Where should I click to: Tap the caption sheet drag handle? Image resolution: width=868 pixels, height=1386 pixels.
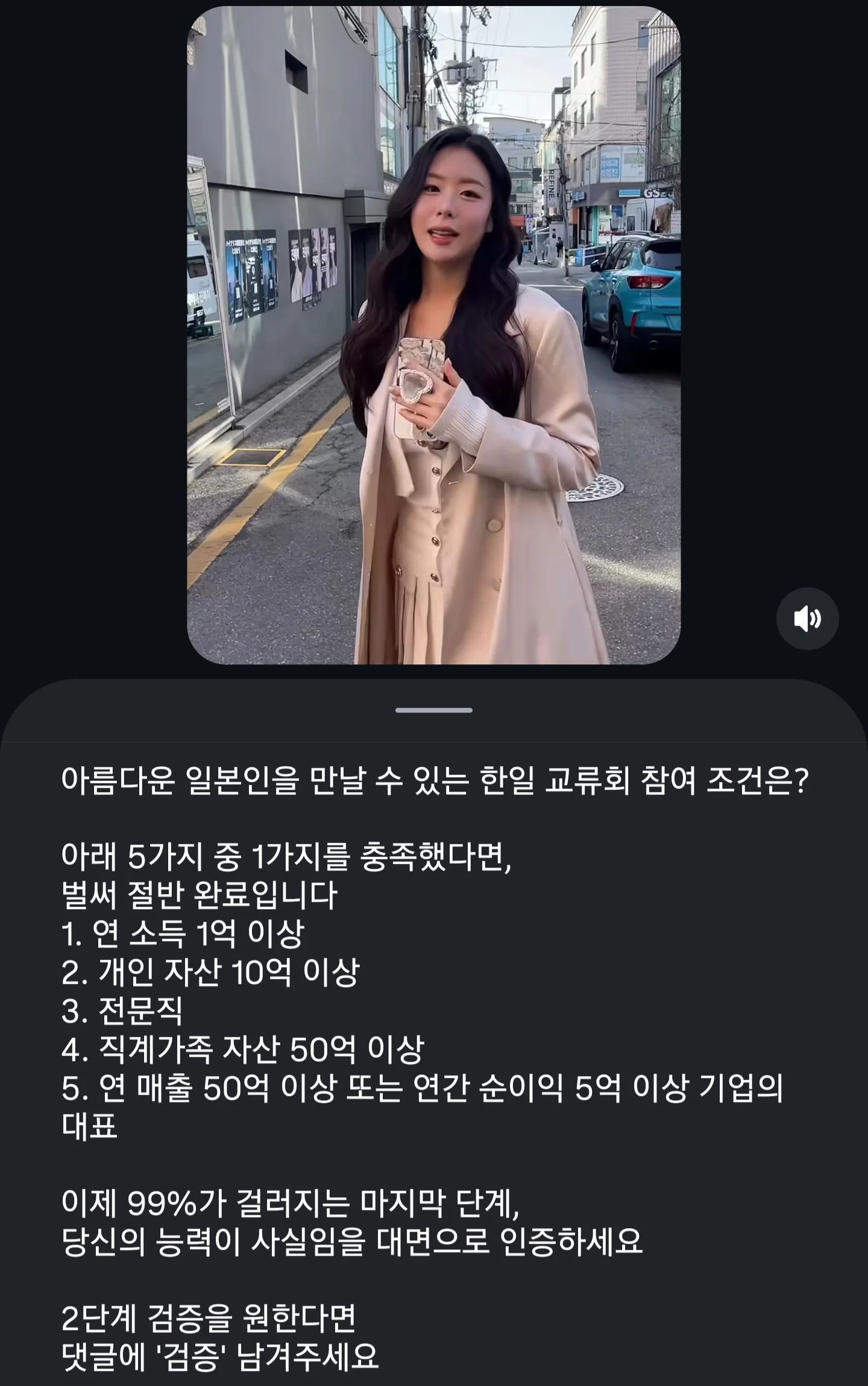pyautogui.click(x=433, y=710)
